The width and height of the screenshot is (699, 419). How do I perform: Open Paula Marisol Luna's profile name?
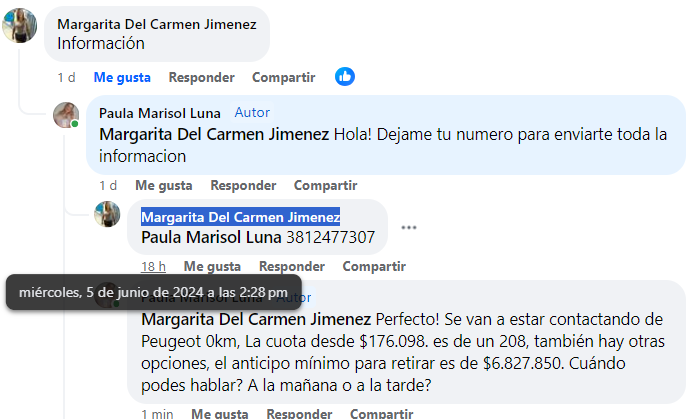coord(160,113)
